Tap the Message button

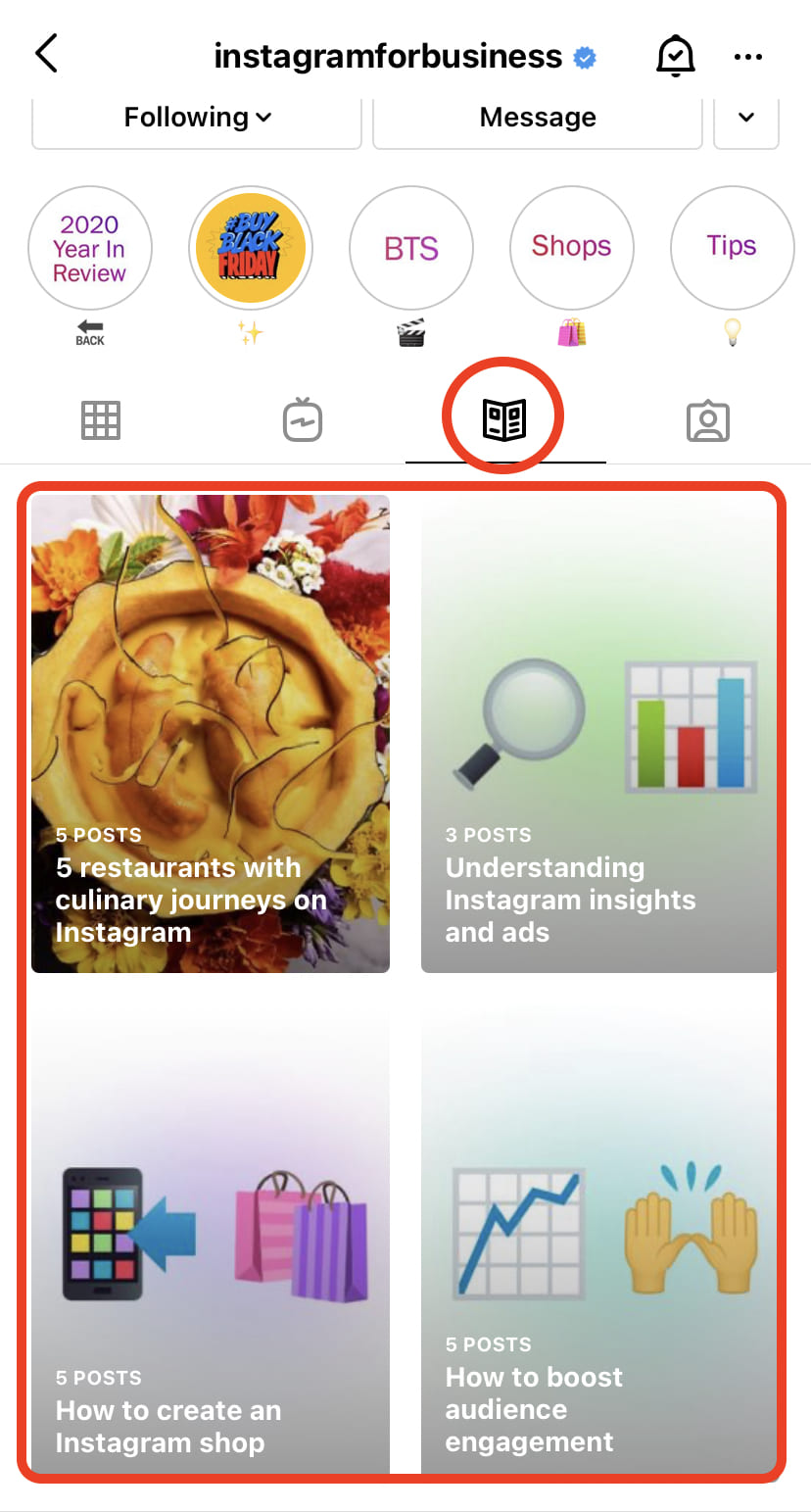pos(538,117)
